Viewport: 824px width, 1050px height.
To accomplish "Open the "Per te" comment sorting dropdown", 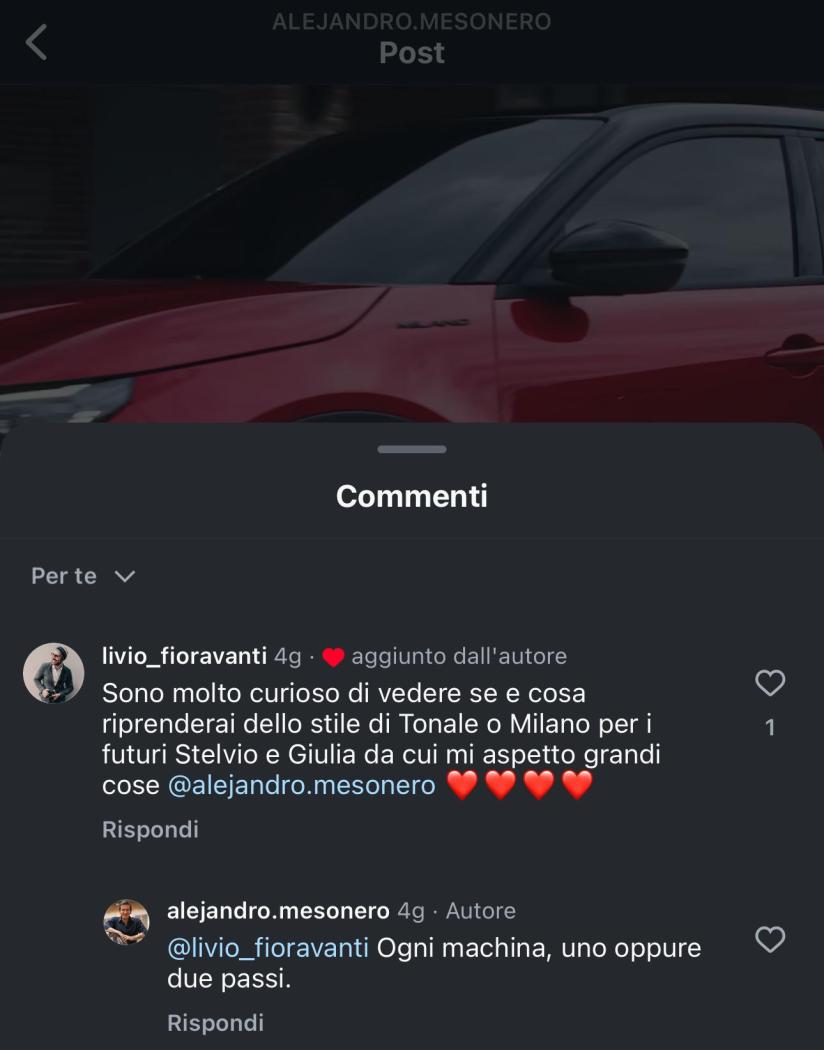I will (83, 576).
